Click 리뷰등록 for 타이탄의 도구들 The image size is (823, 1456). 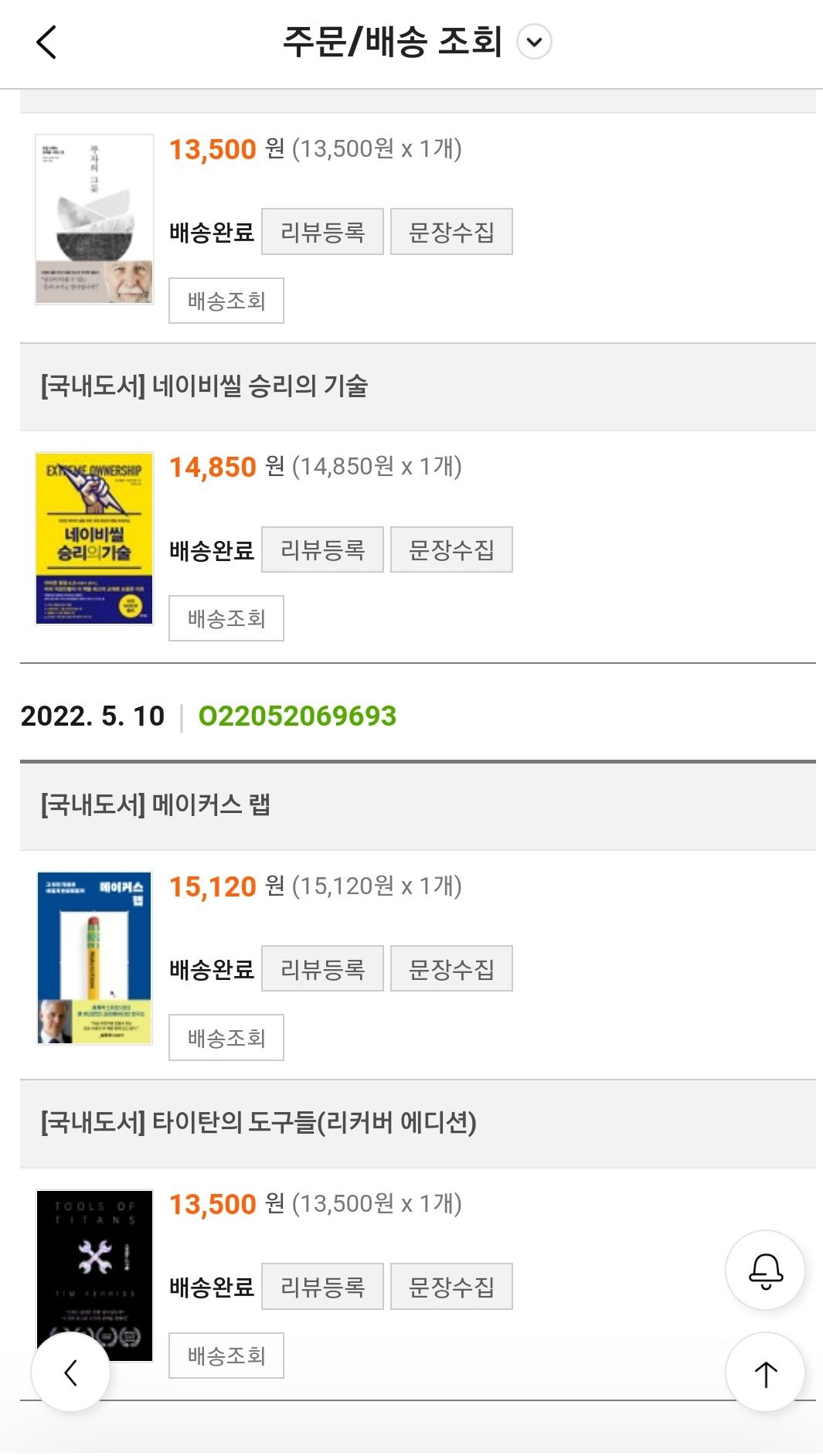(321, 1286)
